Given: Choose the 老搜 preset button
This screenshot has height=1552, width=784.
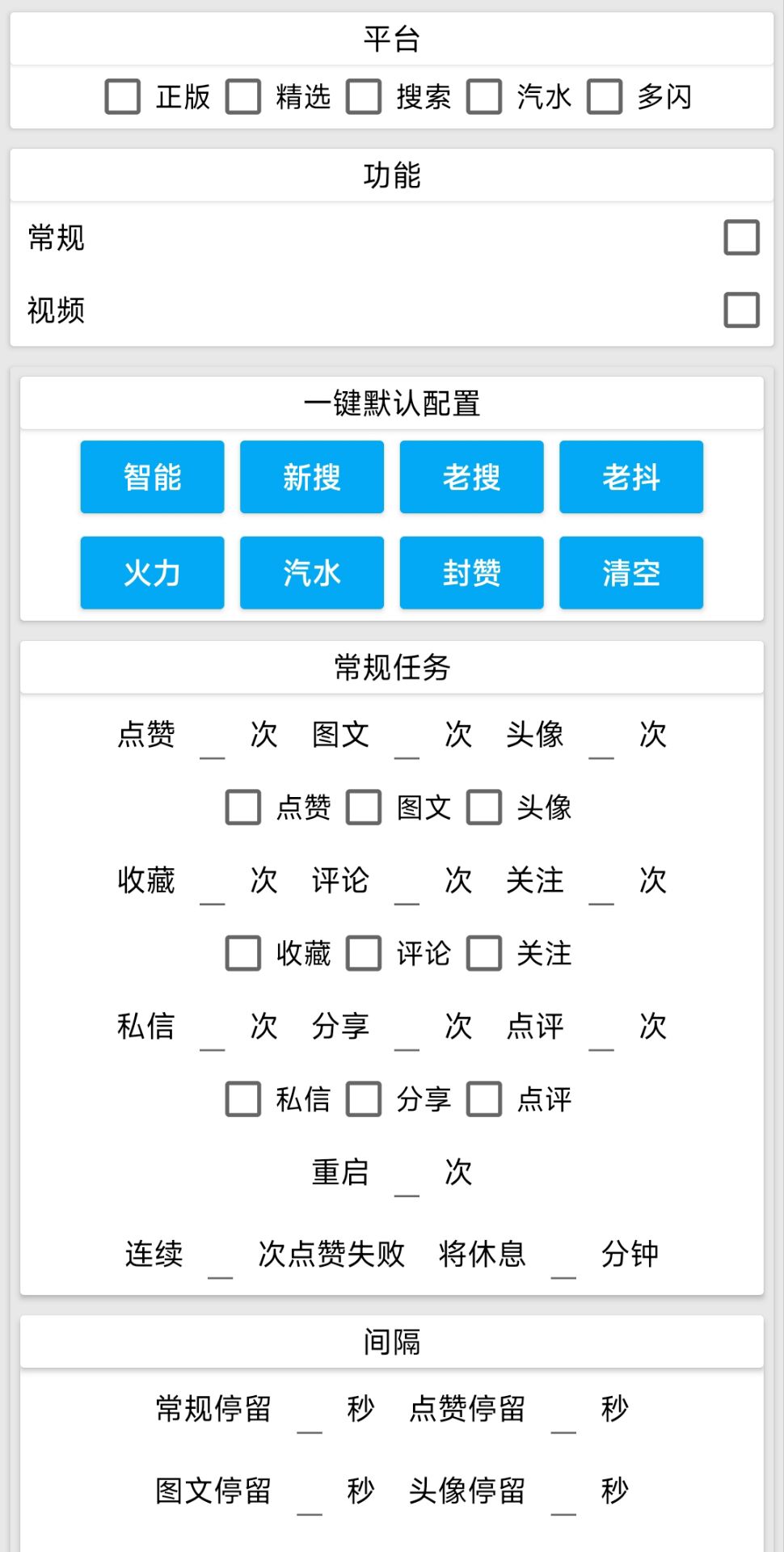Looking at the screenshot, I should [471, 477].
